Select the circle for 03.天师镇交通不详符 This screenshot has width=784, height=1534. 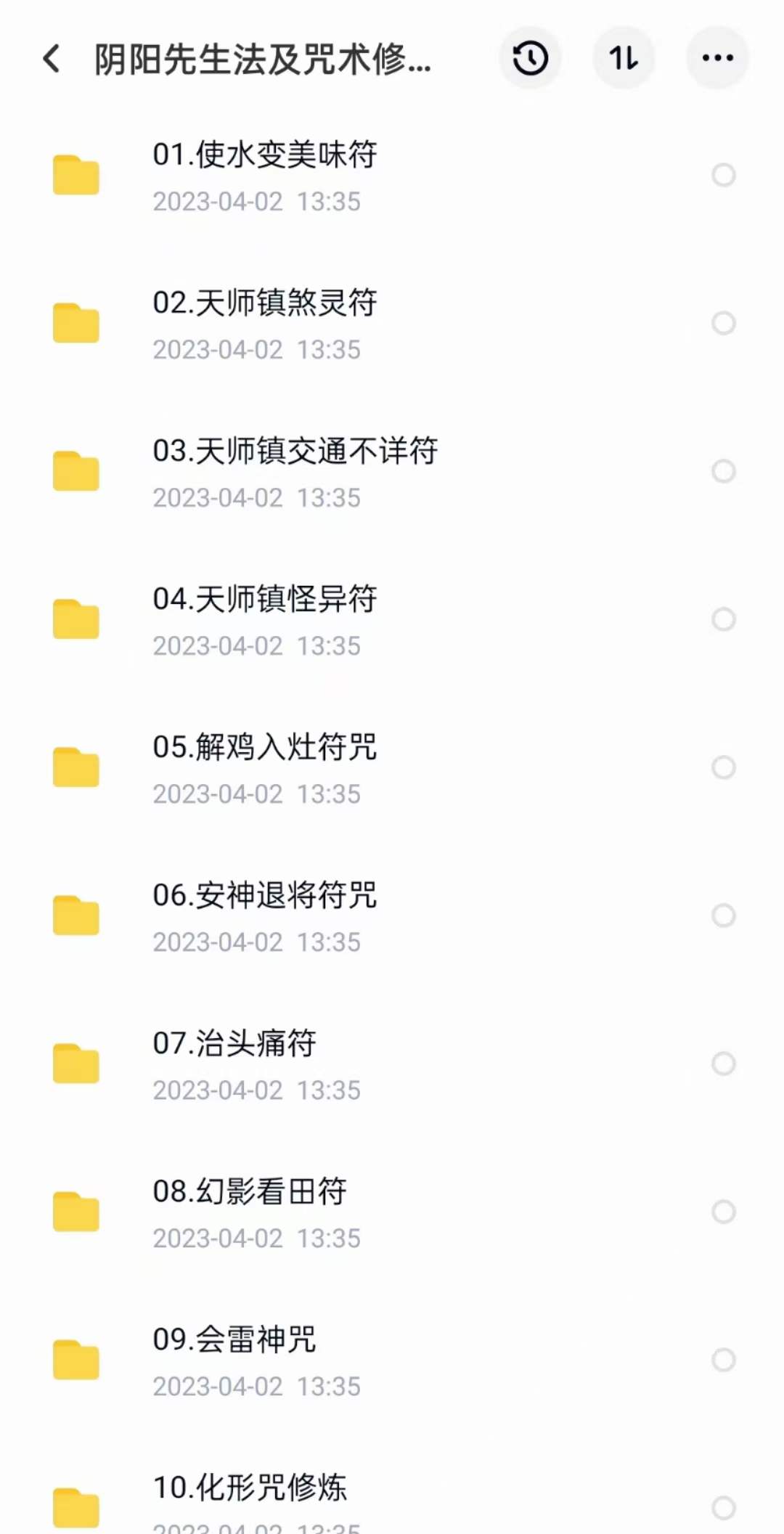(x=723, y=471)
